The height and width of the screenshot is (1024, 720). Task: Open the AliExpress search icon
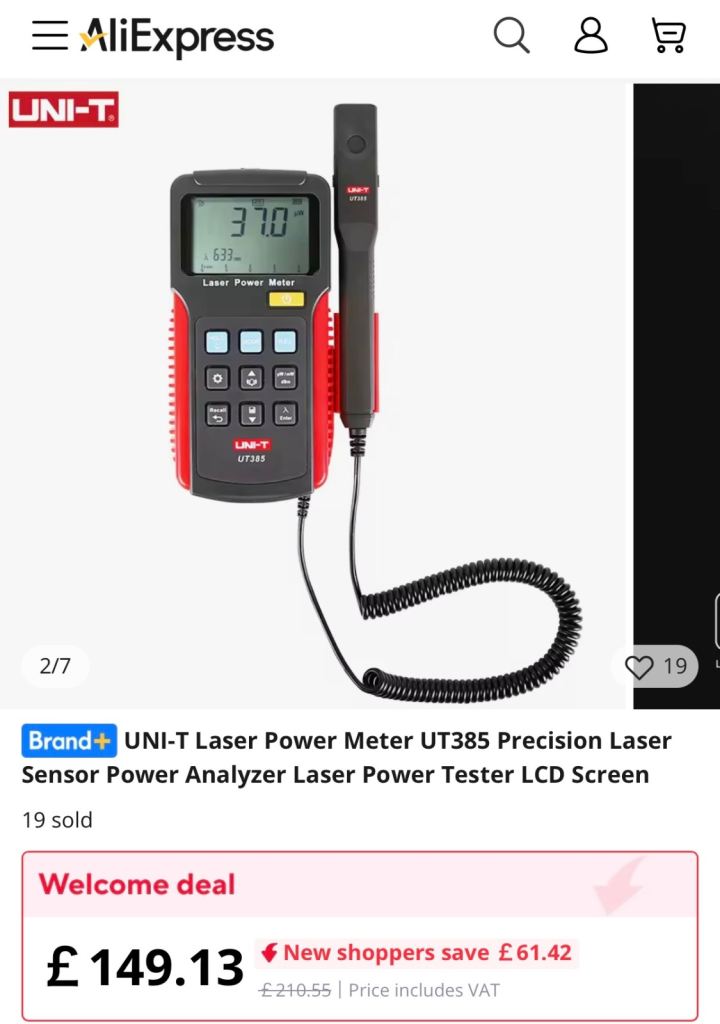511,36
